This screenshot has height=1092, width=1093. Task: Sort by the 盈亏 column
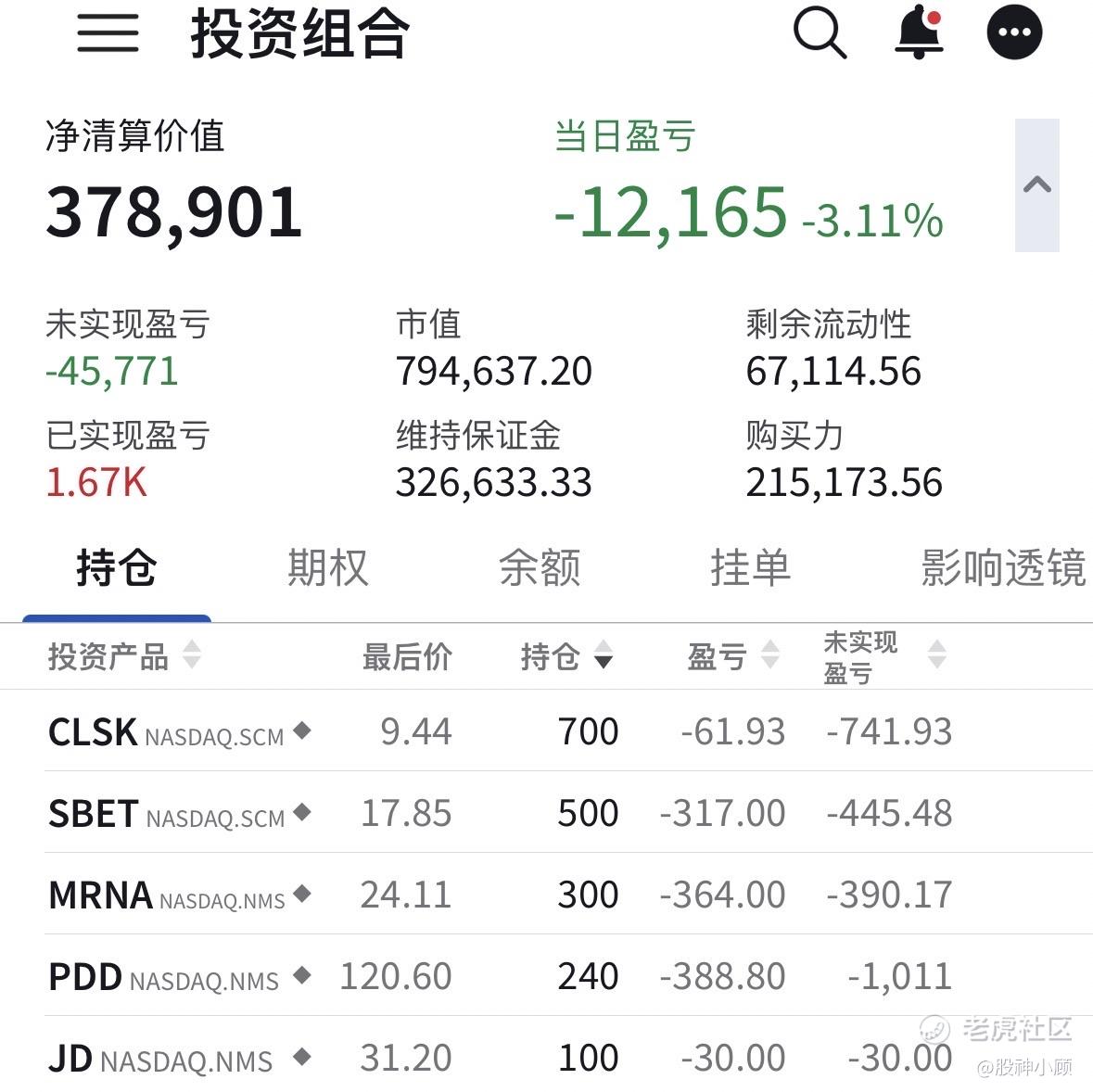[x=733, y=655]
